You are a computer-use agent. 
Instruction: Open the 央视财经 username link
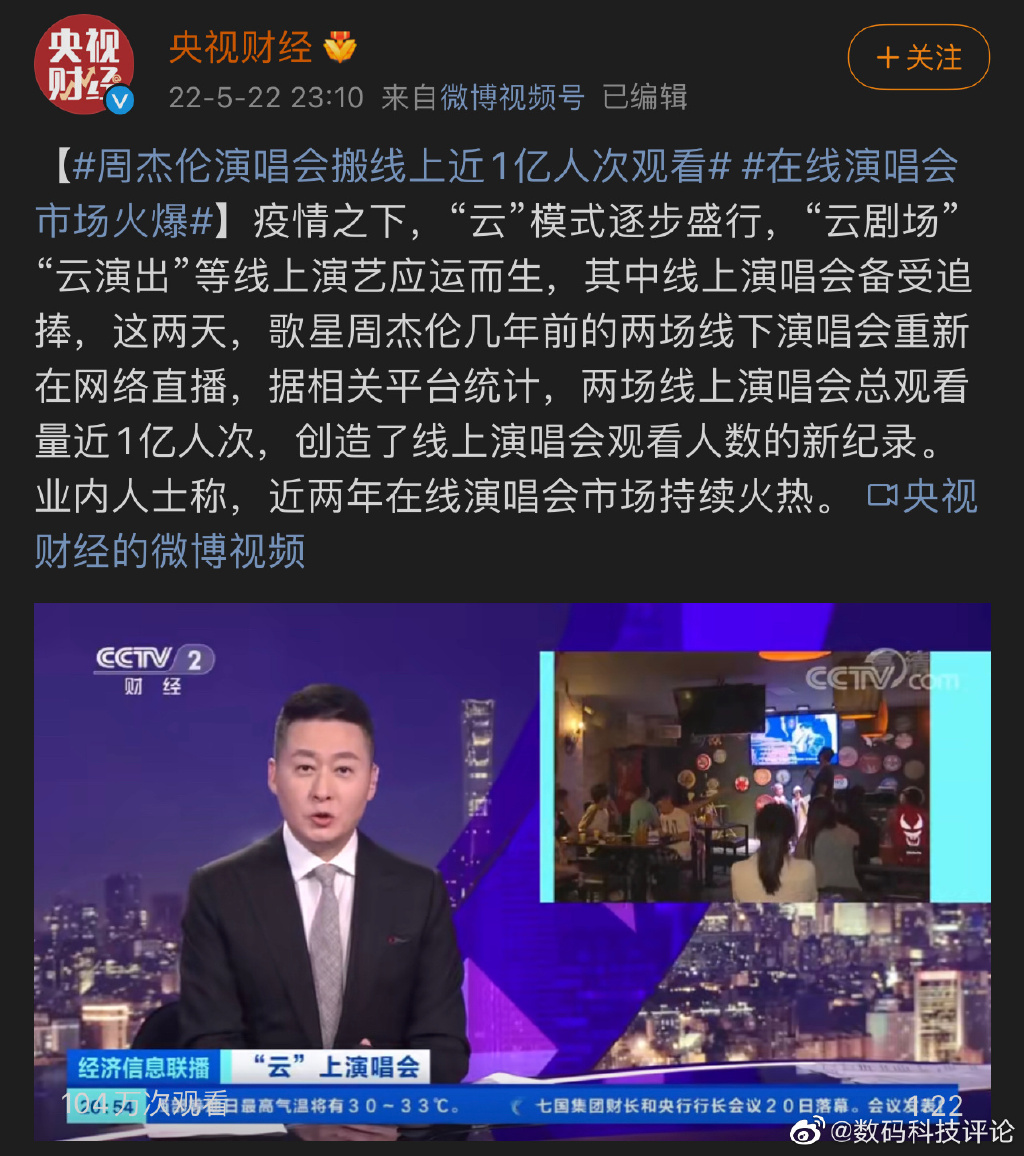coord(240,47)
